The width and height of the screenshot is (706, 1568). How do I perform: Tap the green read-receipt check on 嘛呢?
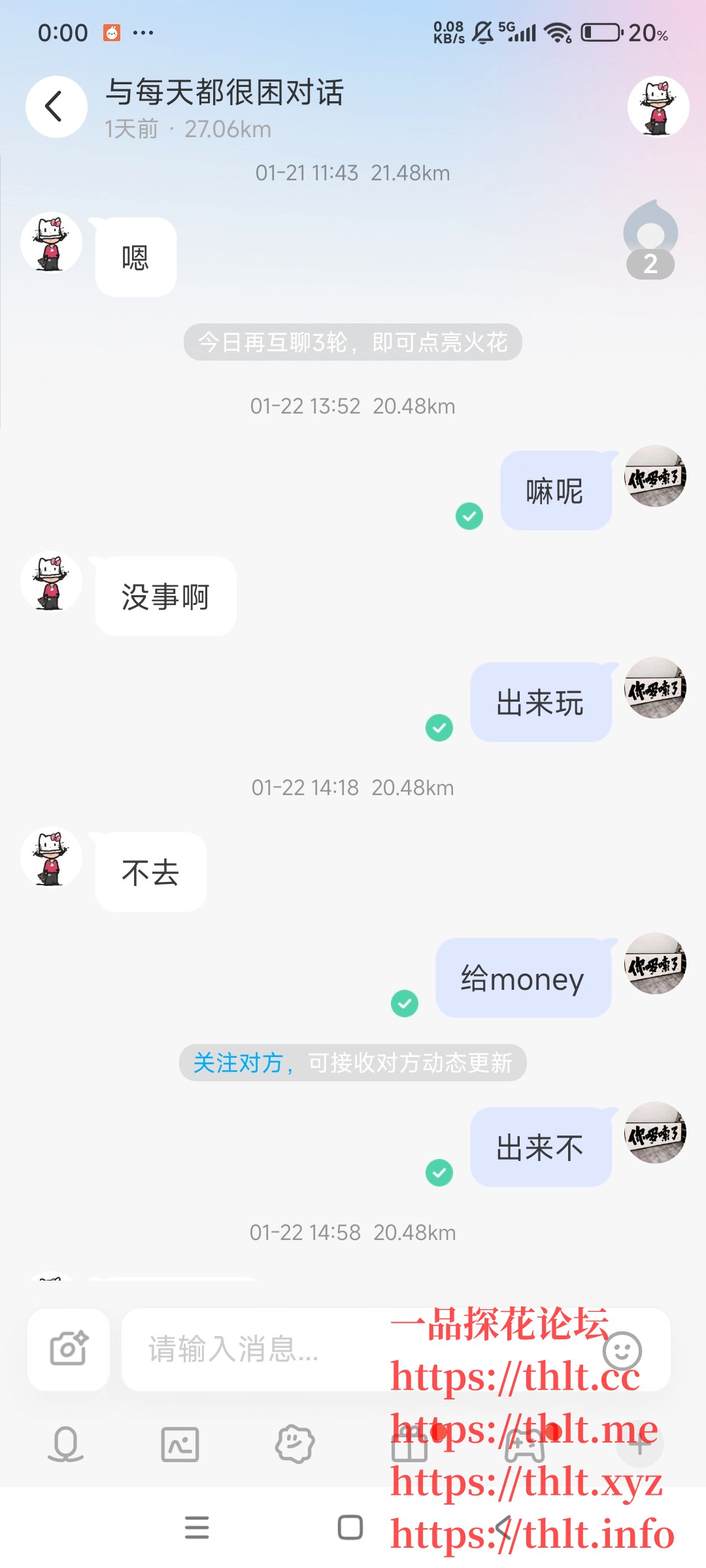pyautogui.click(x=468, y=517)
